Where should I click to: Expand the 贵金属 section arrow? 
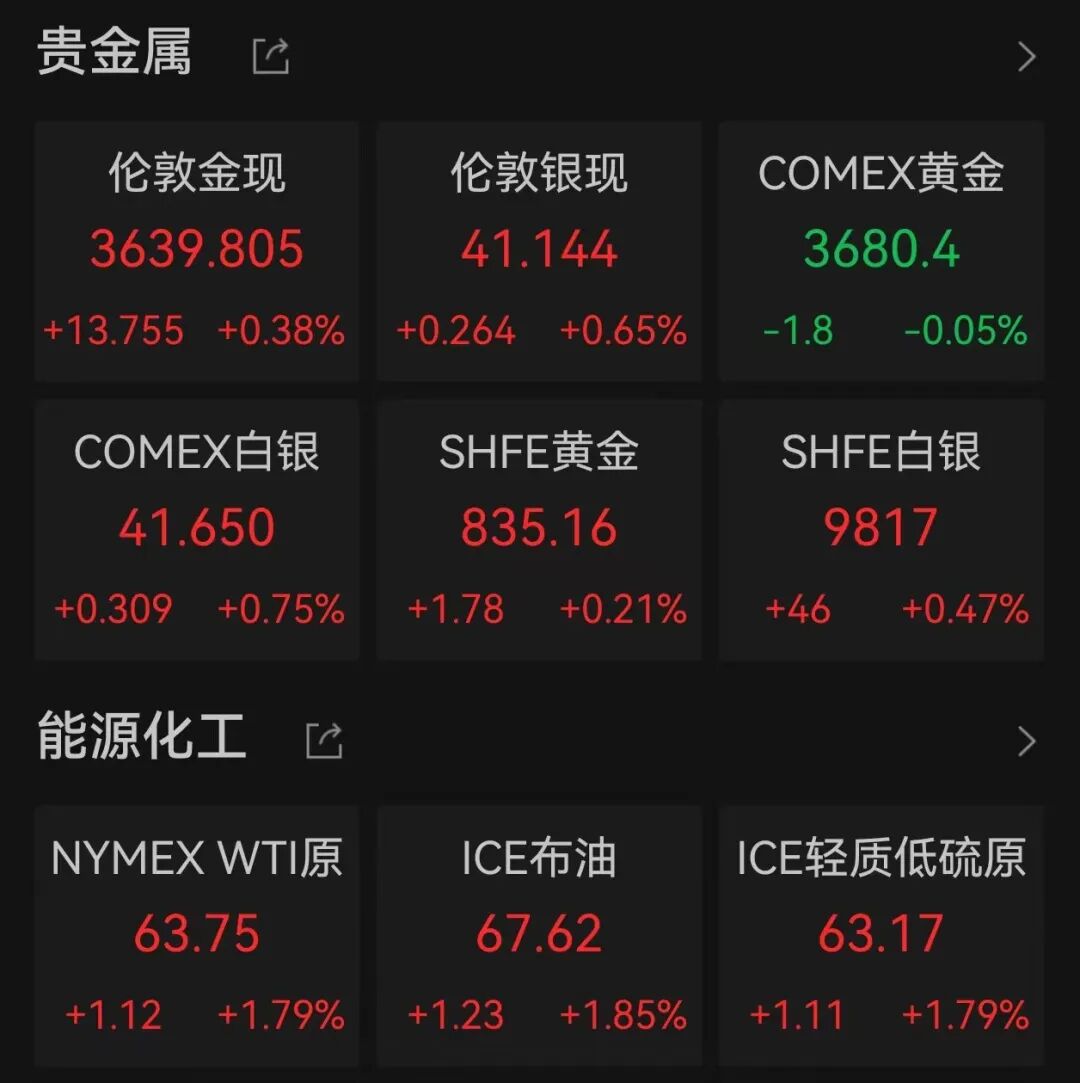[1026, 57]
